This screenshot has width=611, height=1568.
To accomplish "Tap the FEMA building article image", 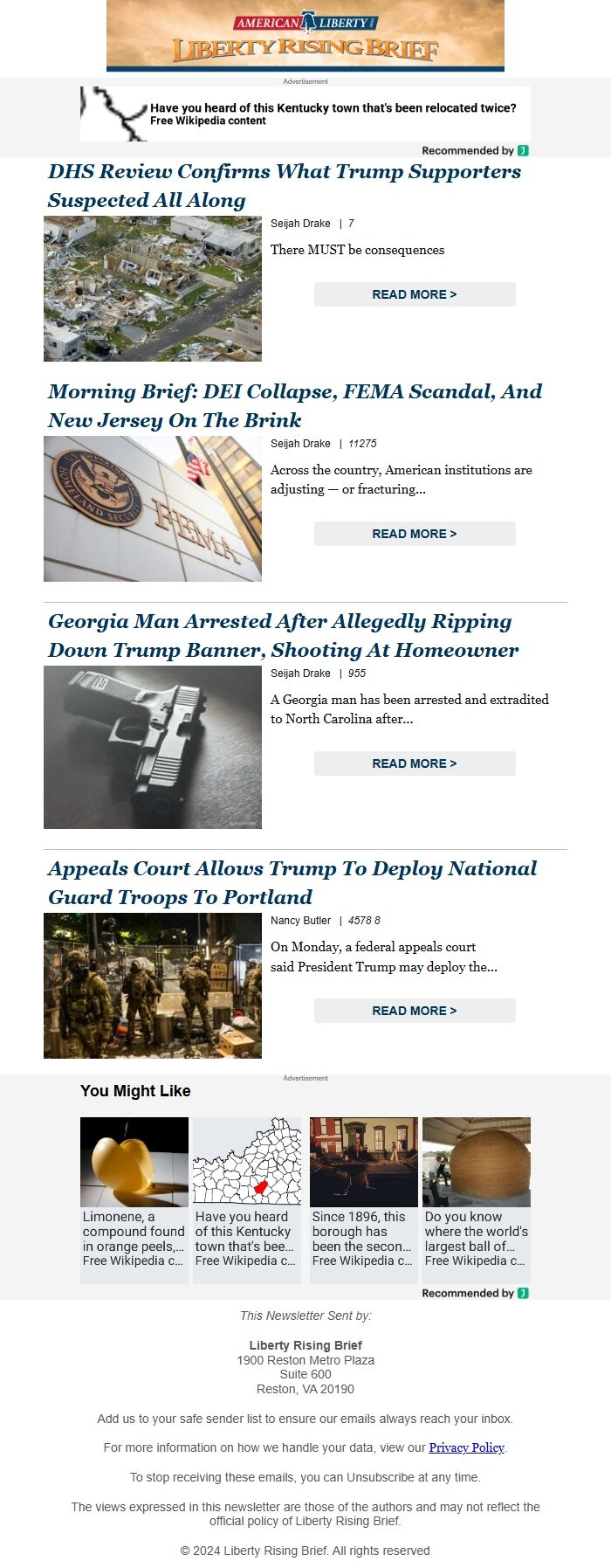I will point(153,509).
